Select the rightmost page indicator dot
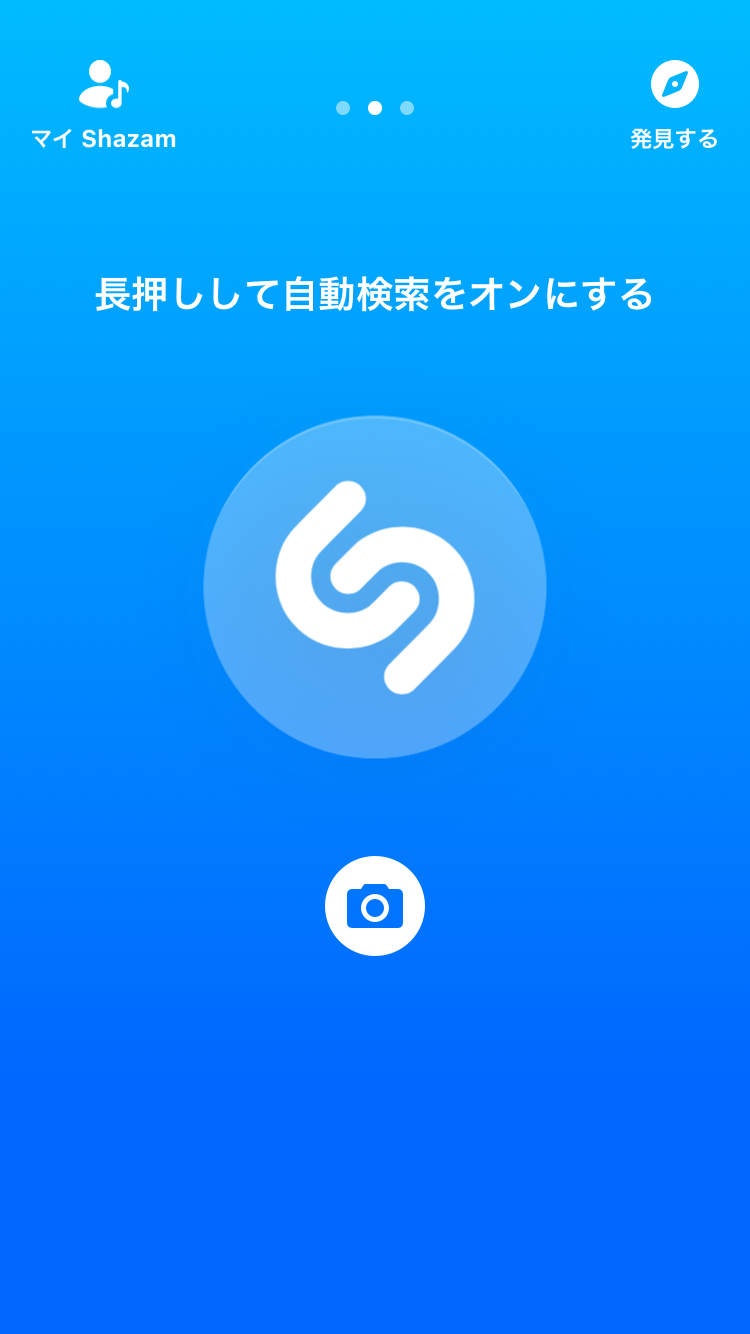Screen dimensions: 750x1334 [405, 107]
